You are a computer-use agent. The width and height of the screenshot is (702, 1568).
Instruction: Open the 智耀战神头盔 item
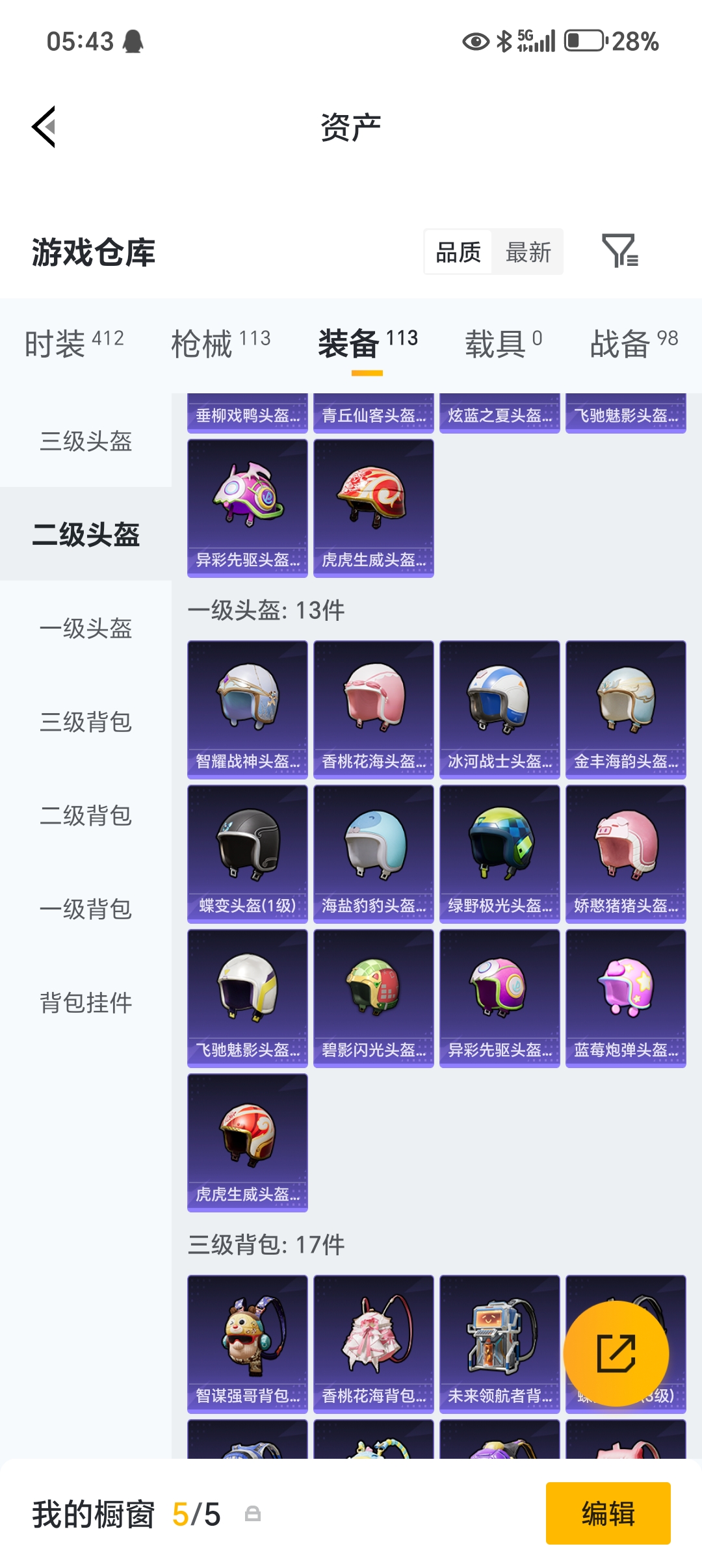coord(248,709)
